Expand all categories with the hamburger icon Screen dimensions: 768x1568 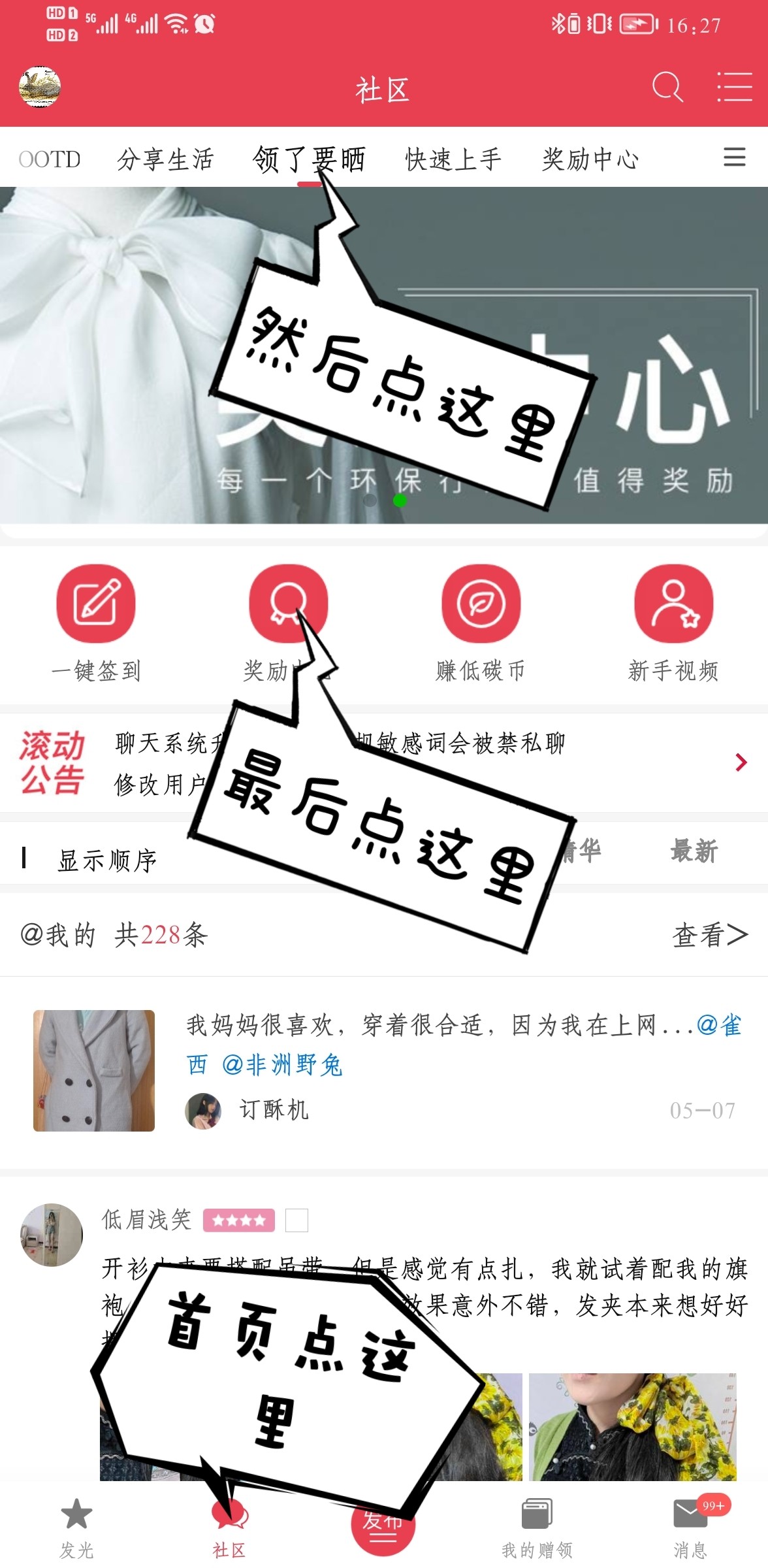pos(734,157)
